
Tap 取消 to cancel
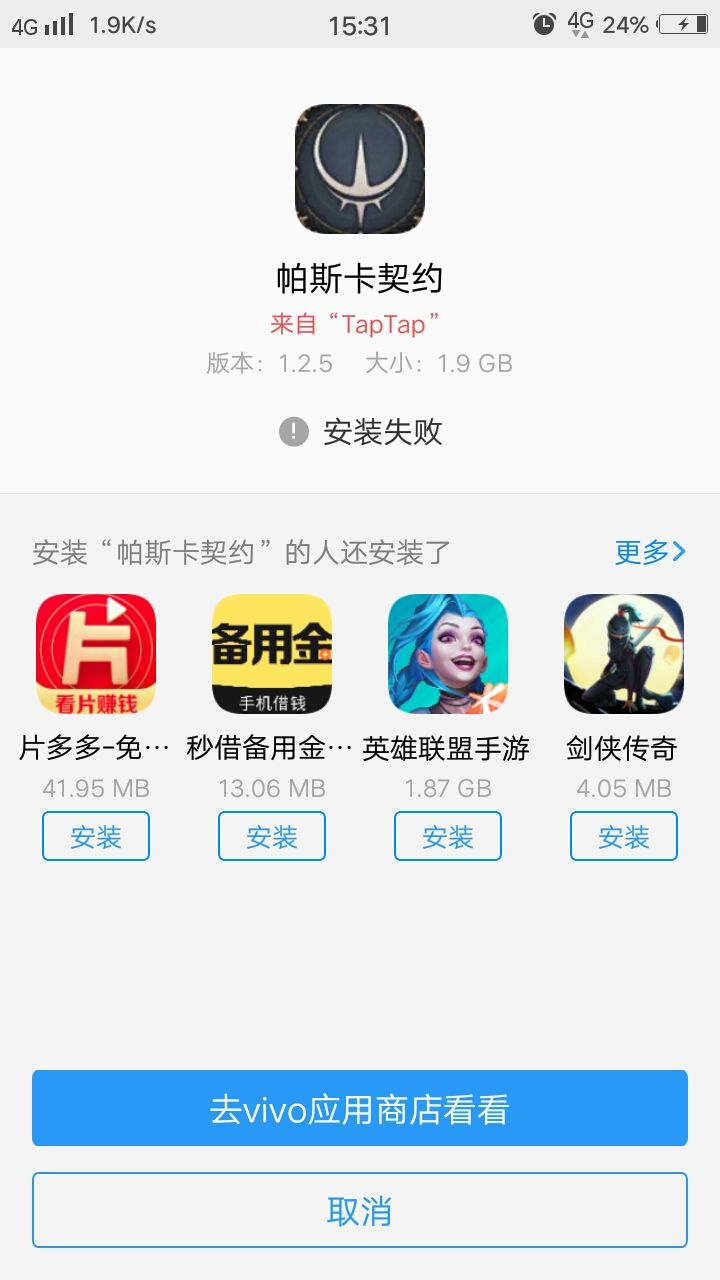[360, 1210]
